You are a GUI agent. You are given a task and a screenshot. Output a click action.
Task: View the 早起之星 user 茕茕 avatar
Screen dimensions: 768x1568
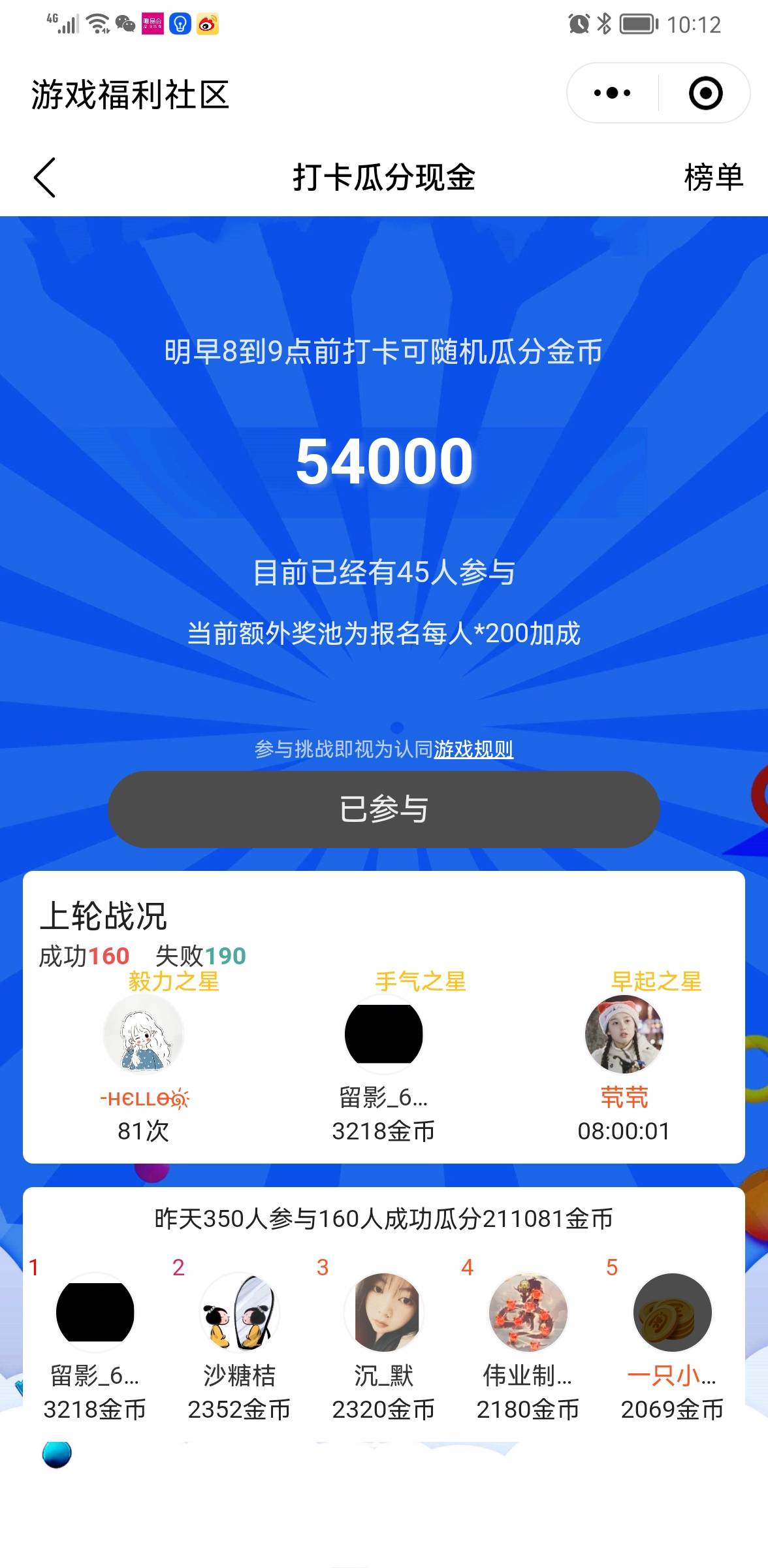[624, 1034]
